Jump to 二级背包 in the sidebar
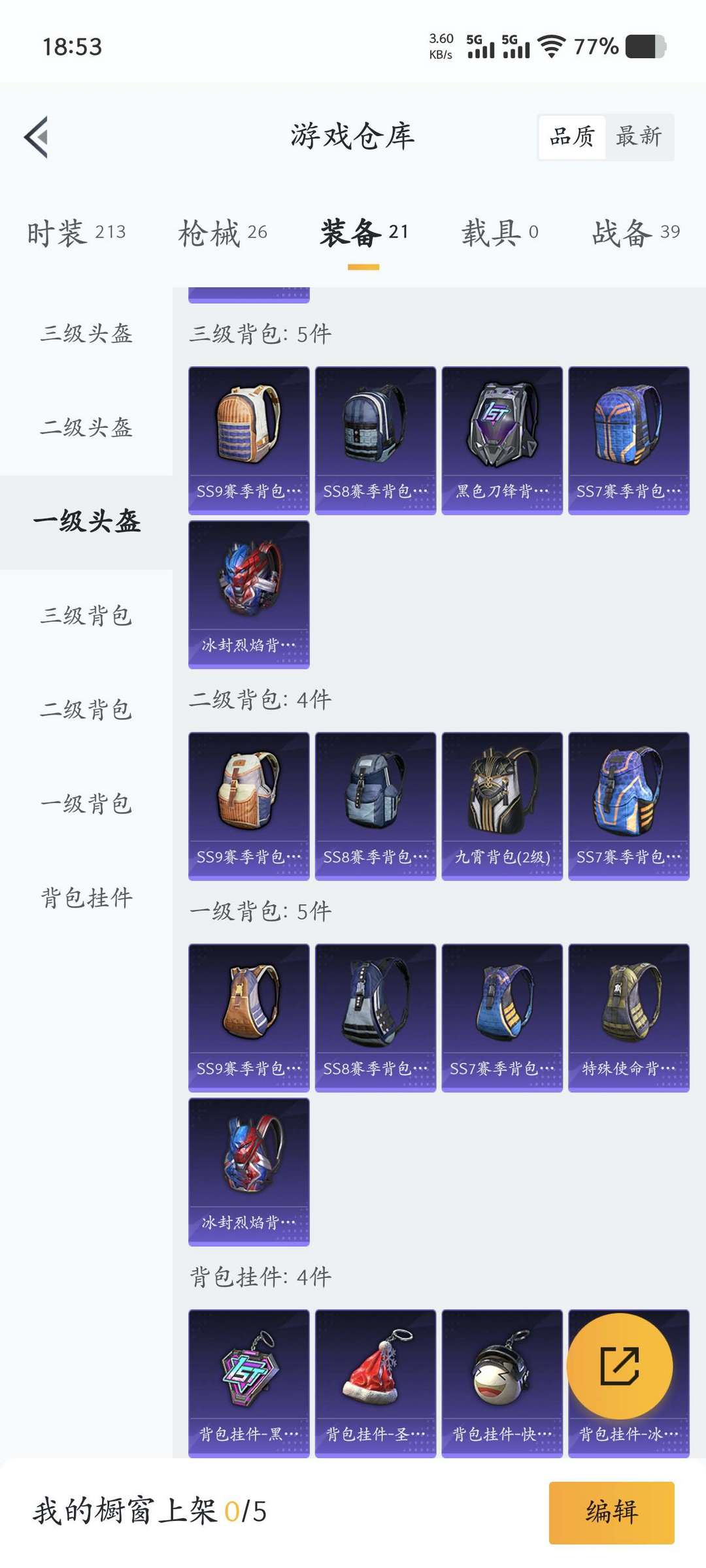Screen dimensions: 706x1568 point(86,710)
